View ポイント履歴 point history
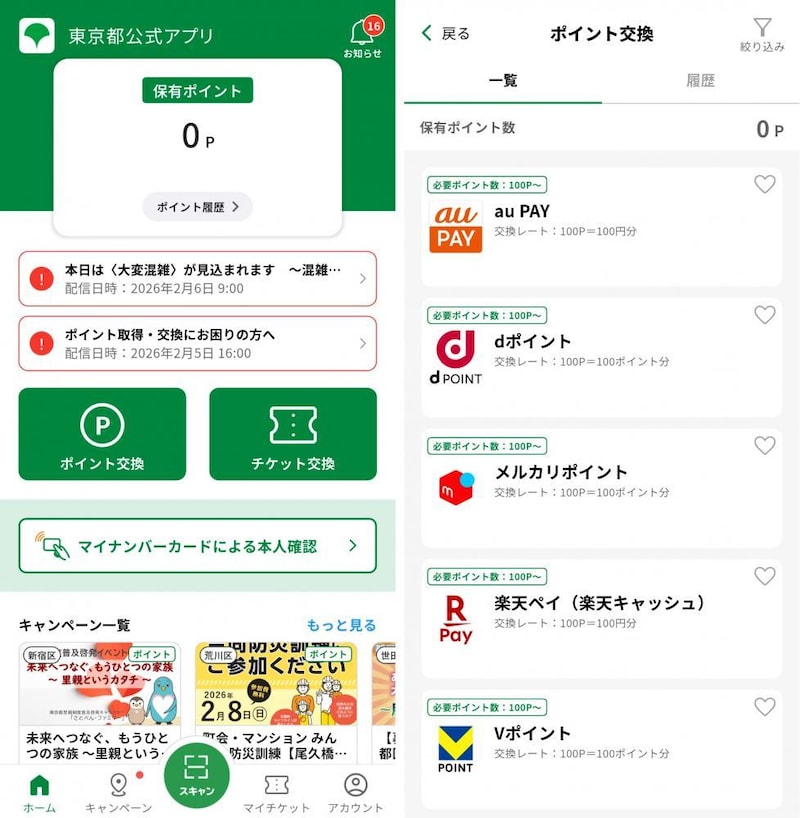Screen dimensions: 800x818 197,207
